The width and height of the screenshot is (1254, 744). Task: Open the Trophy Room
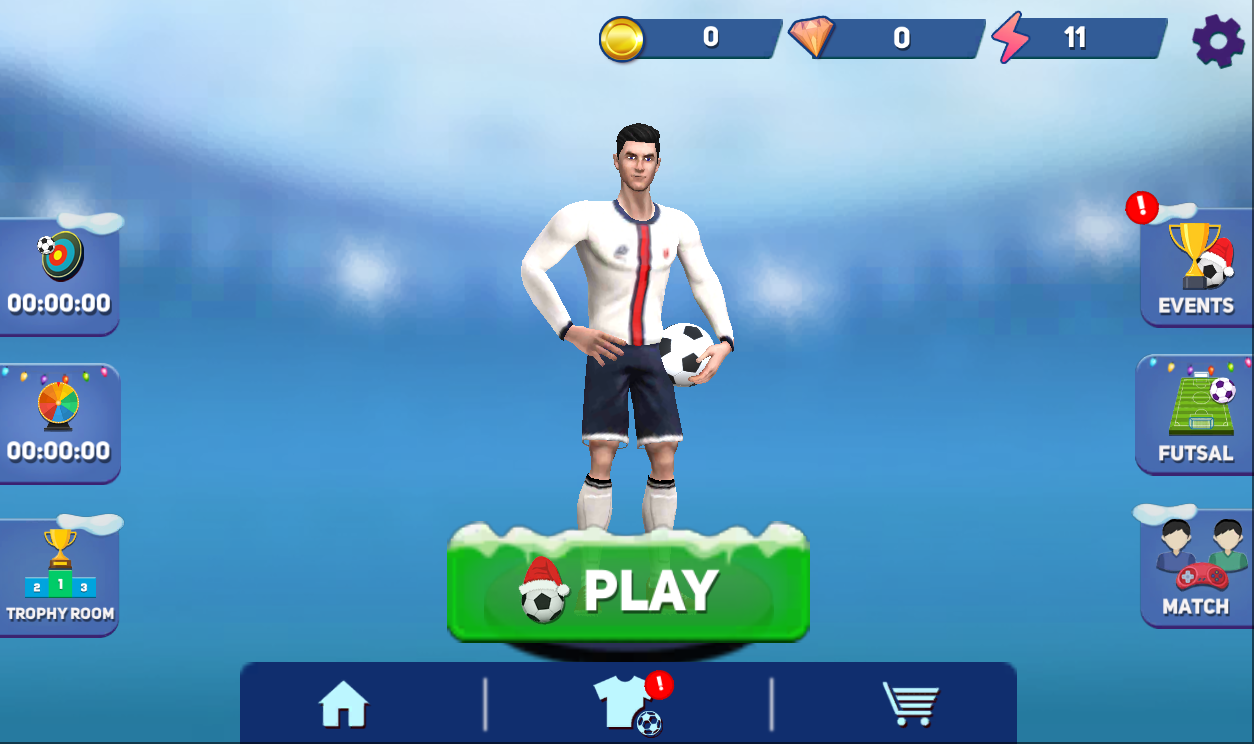(59, 577)
